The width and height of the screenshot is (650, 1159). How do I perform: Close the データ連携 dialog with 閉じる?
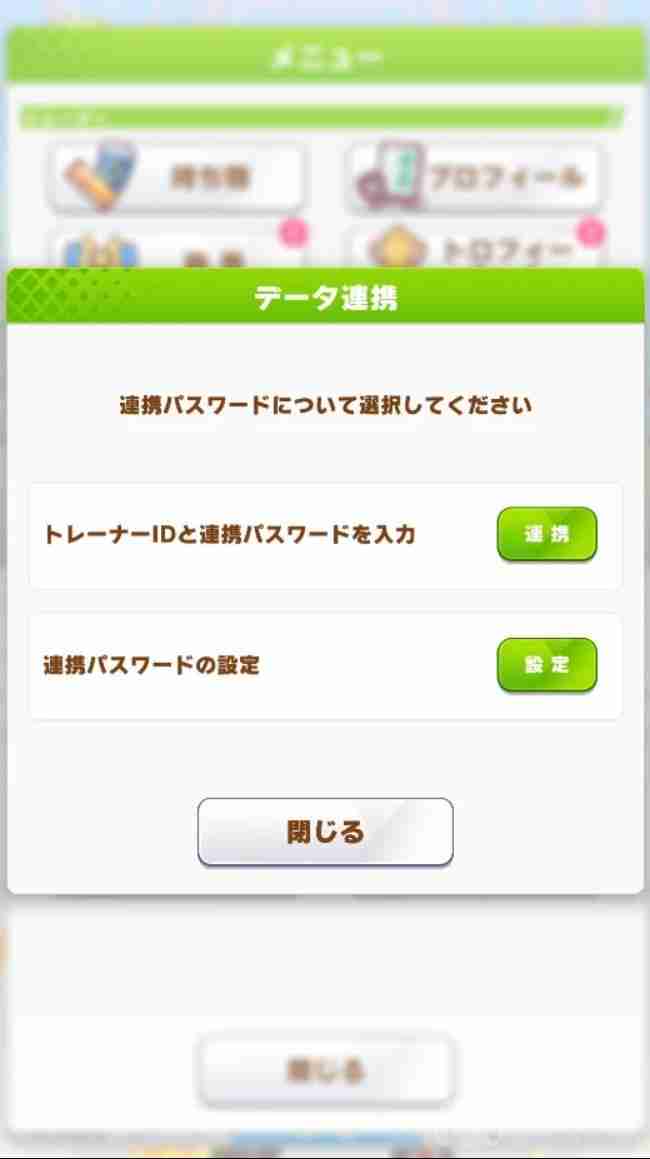click(x=325, y=831)
